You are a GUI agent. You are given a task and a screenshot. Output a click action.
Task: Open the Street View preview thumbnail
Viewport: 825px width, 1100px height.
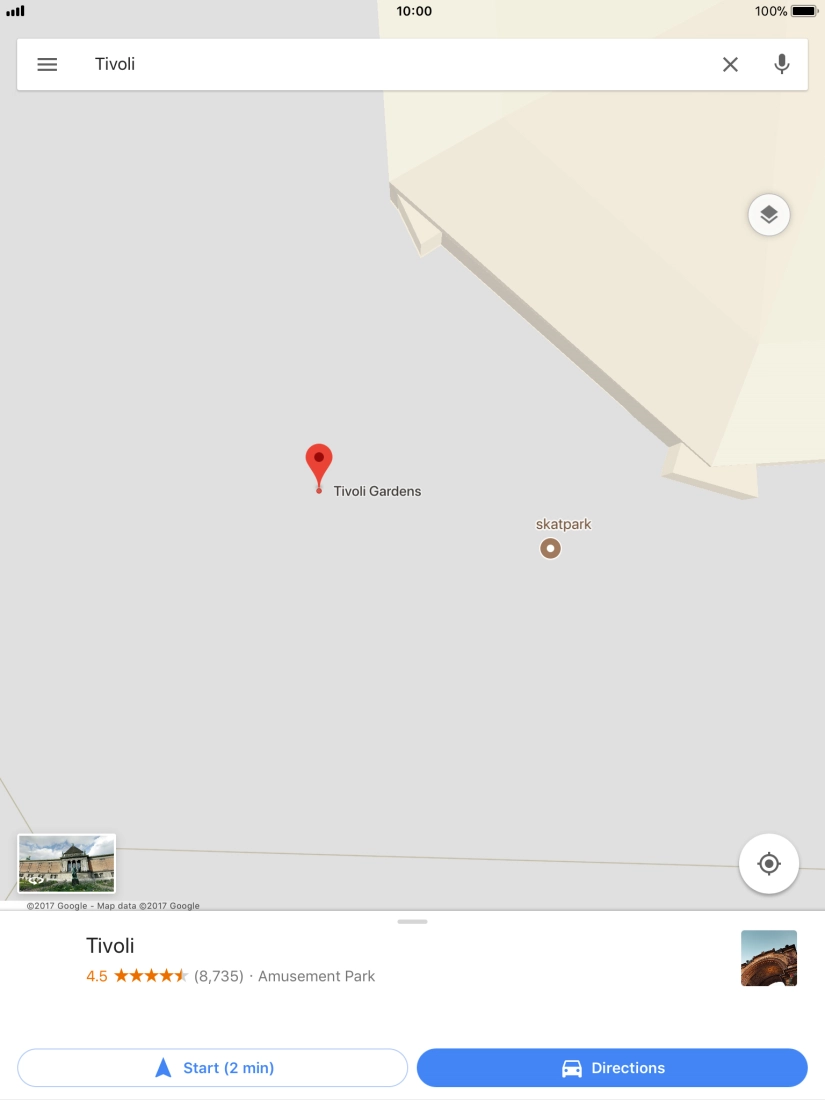tap(66, 862)
